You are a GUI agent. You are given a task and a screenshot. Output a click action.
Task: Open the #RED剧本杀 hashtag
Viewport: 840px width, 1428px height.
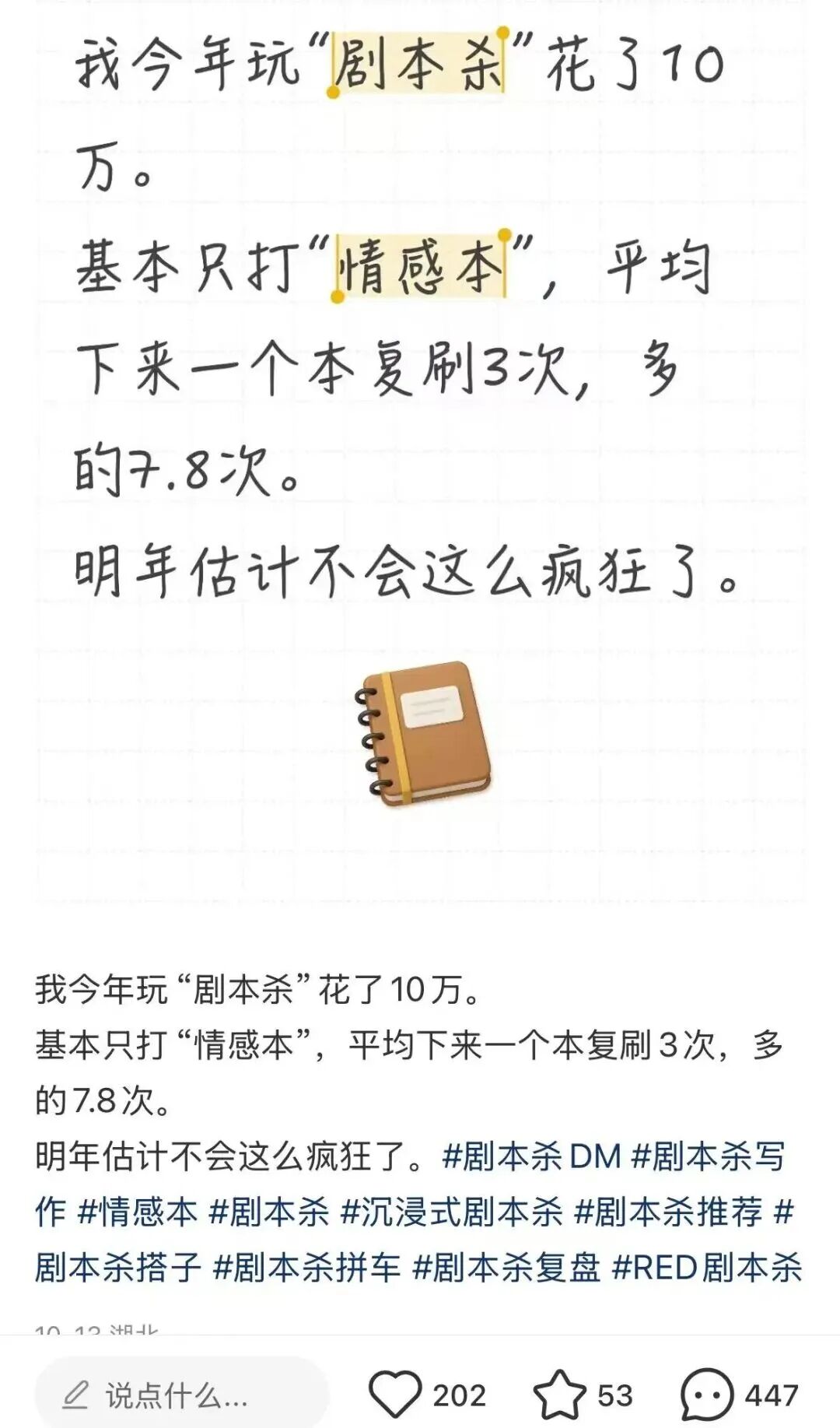coord(707,1268)
